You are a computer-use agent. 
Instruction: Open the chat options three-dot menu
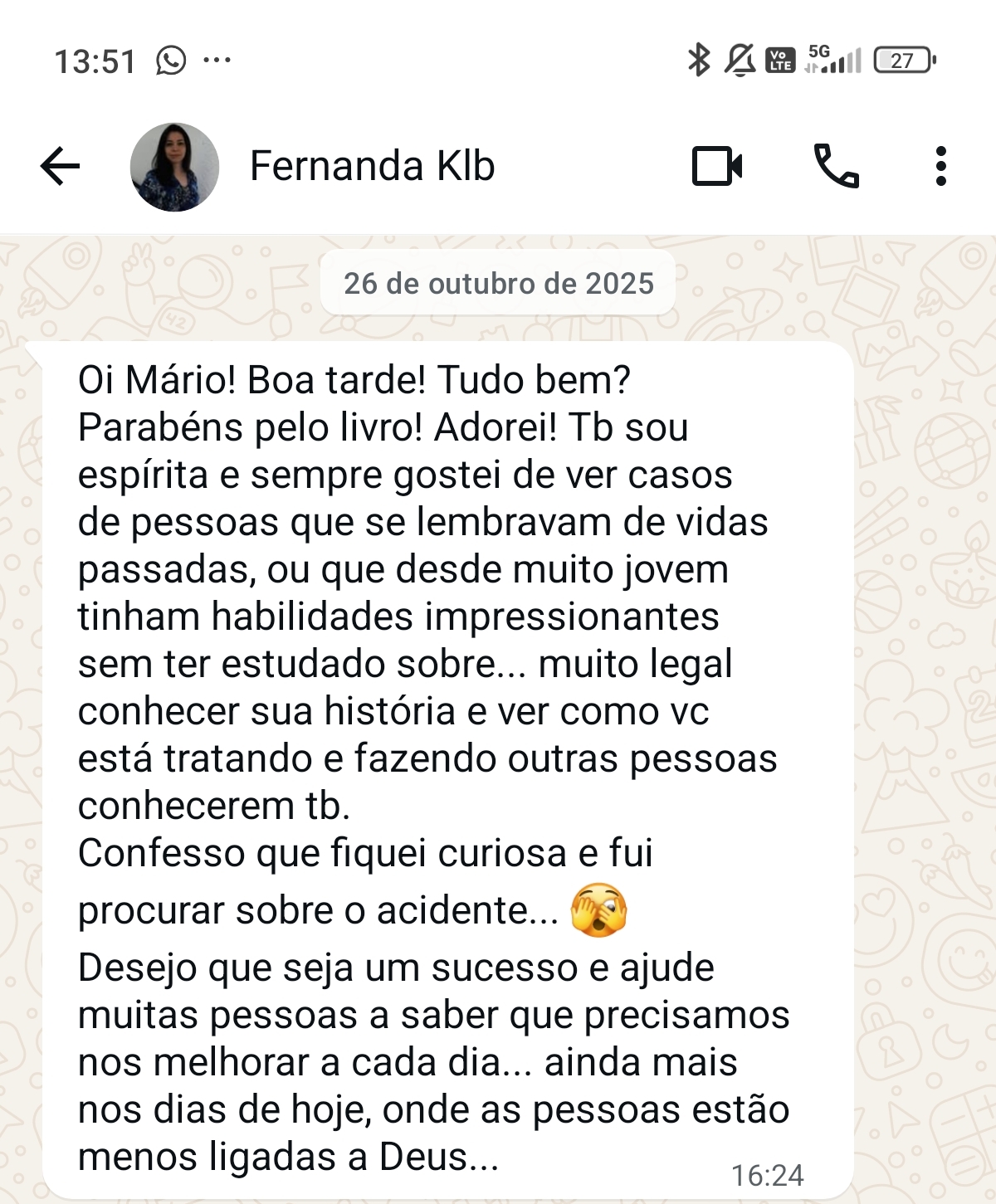tap(940, 165)
